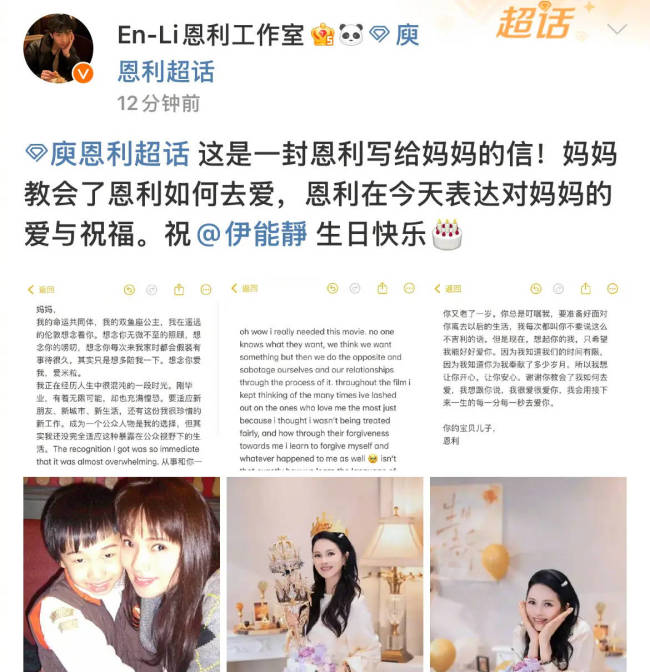
Task: Open the letter image signed 恩利
Action: (x=527, y=370)
